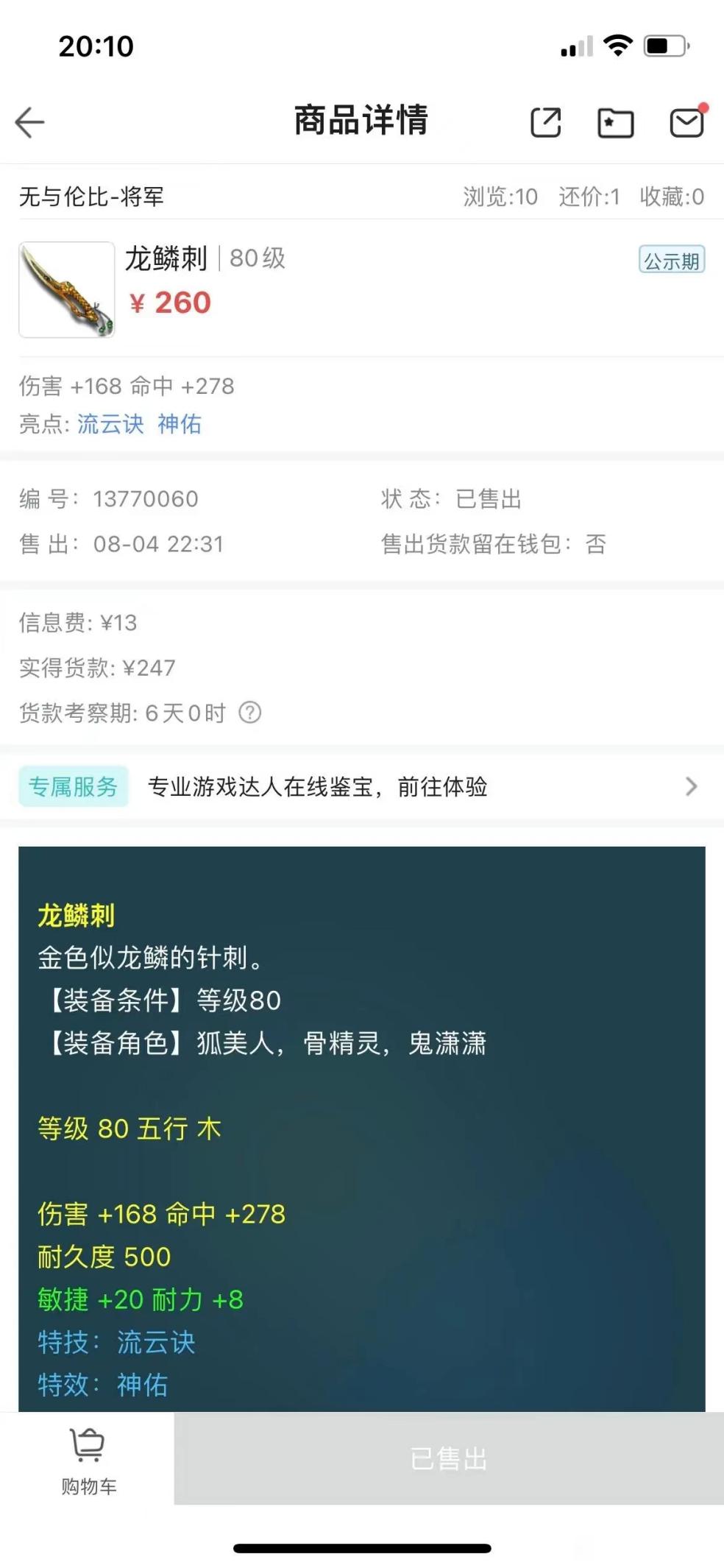Tap the 神佑 highlight tag
724x1568 pixels.
coord(180,423)
